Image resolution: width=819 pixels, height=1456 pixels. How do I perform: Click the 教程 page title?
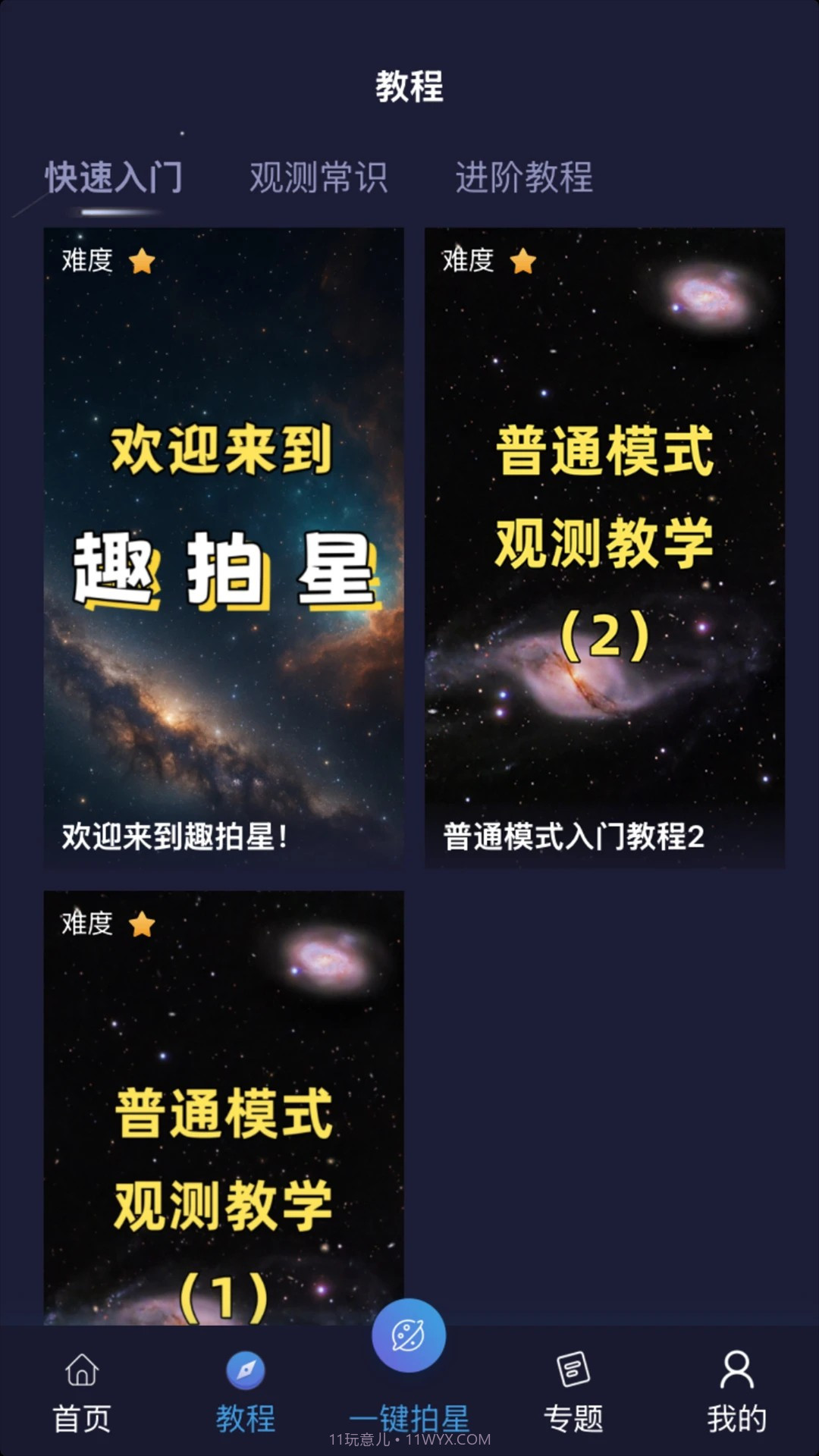click(x=409, y=86)
